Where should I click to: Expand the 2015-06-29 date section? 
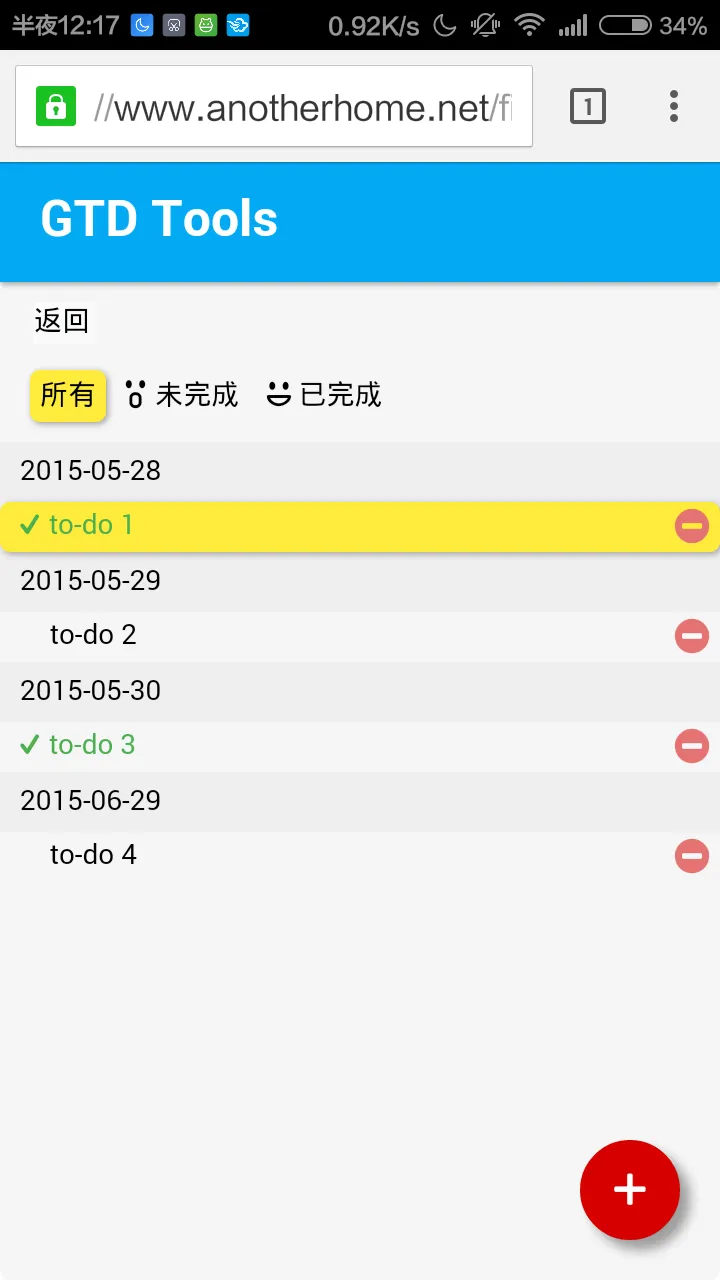click(x=89, y=800)
